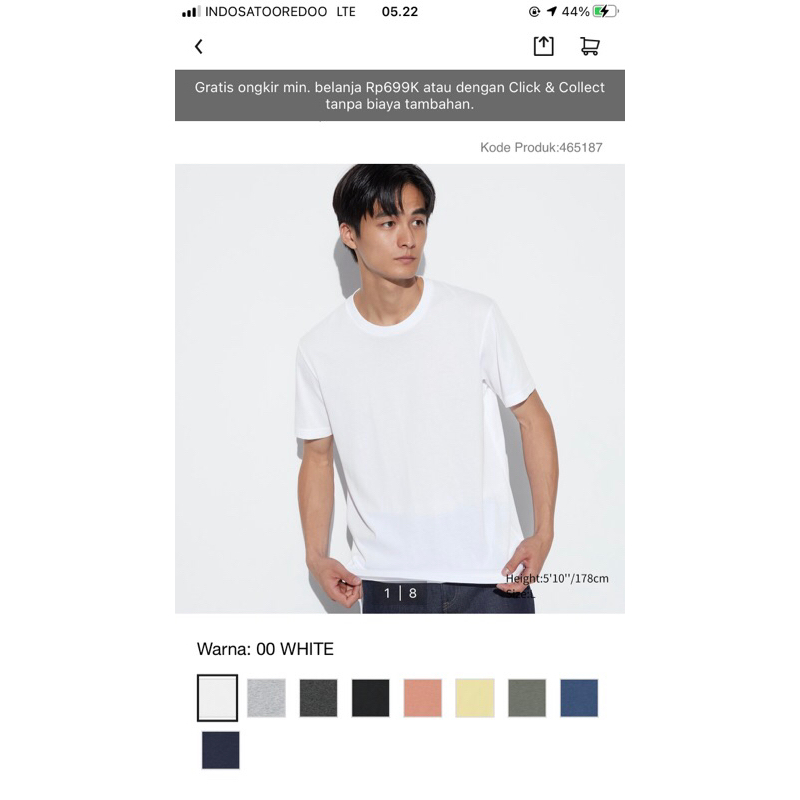Choose the salmon pink color swatch
This screenshot has width=800, height=800.
point(422,698)
